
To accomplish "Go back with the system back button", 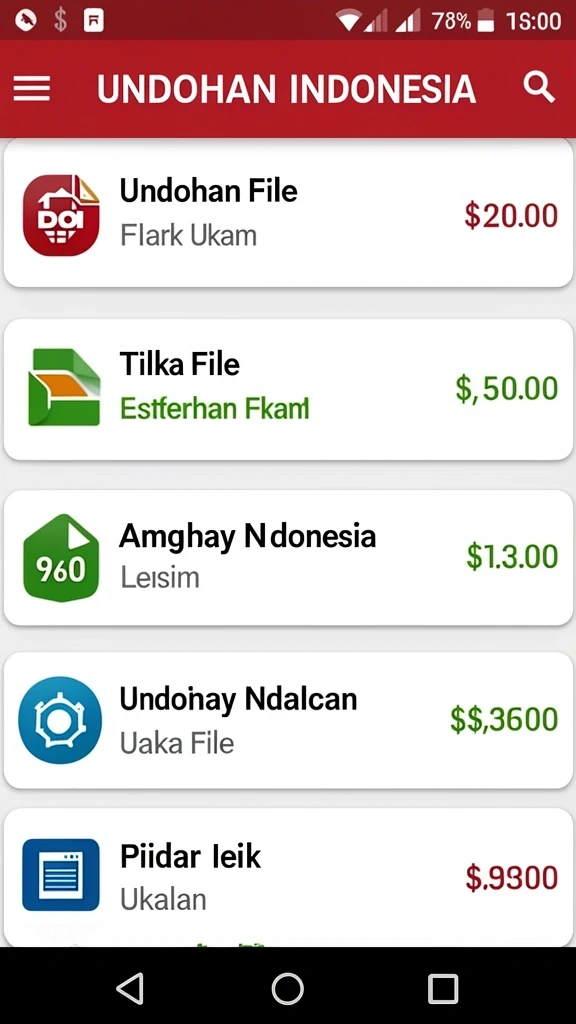I will pyautogui.click(x=131, y=988).
